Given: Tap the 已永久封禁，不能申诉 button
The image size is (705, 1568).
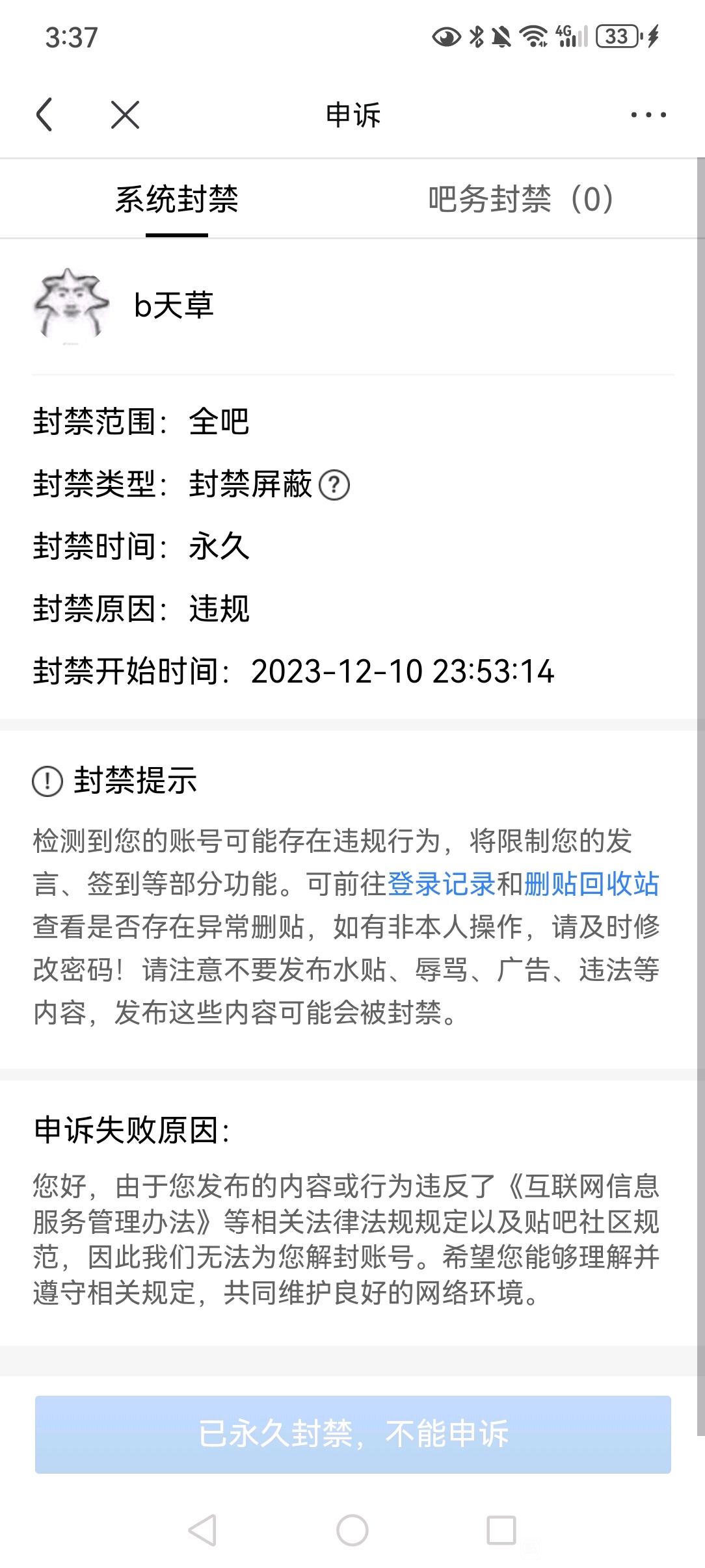Looking at the screenshot, I should point(352,1434).
